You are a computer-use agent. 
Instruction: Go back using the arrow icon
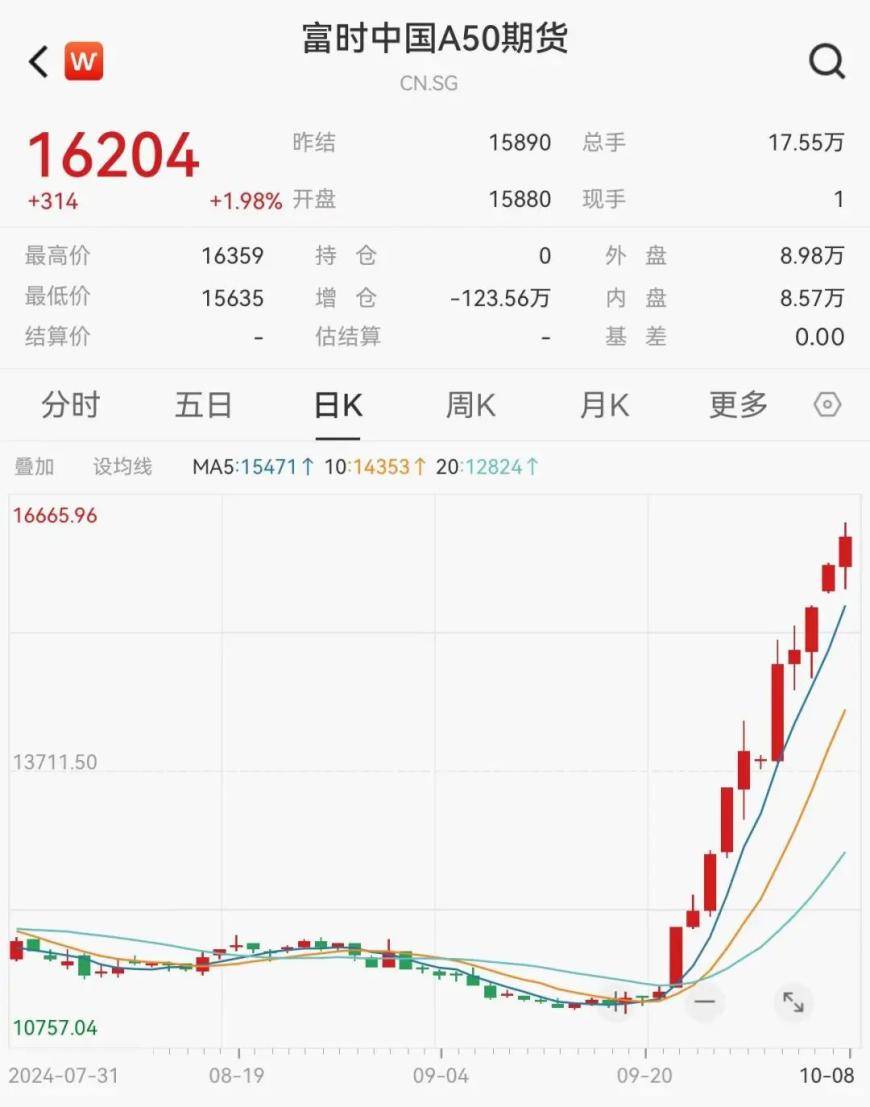pyautogui.click(x=38, y=62)
